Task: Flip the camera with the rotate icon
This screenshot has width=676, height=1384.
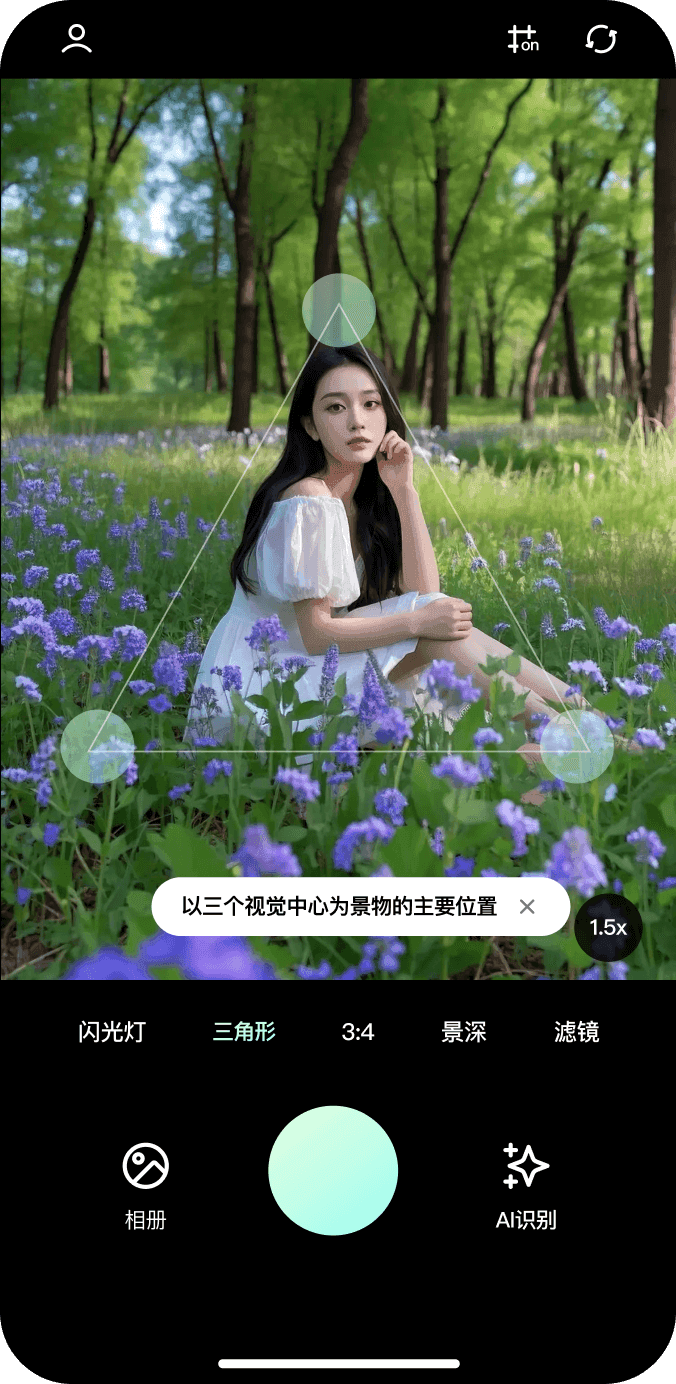Action: tap(601, 39)
